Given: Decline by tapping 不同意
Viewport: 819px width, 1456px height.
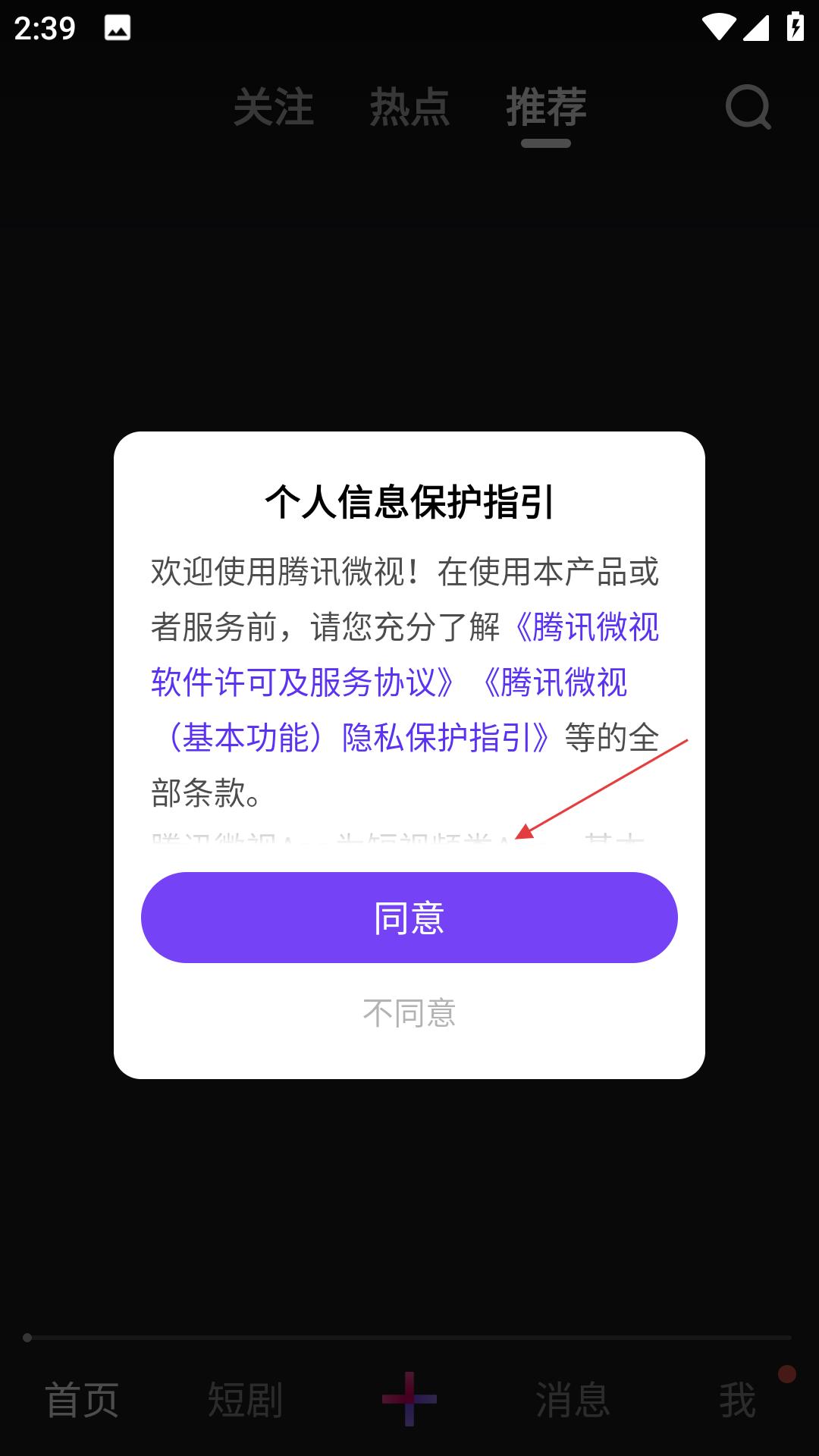Looking at the screenshot, I should pyautogui.click(x=409, y=1013).
